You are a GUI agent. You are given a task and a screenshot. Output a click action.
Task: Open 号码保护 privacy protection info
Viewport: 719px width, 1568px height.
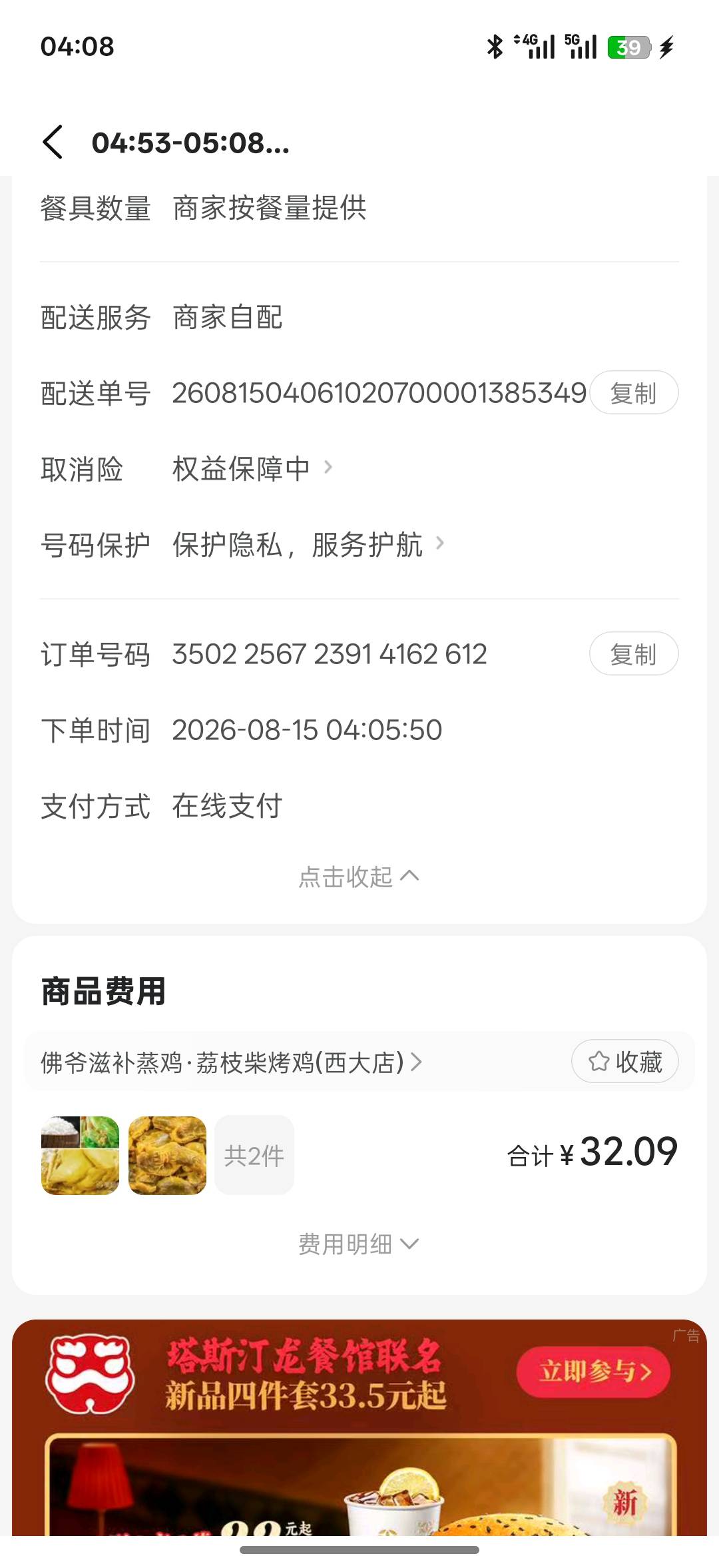pyautogui.click(x=308, y=545)
